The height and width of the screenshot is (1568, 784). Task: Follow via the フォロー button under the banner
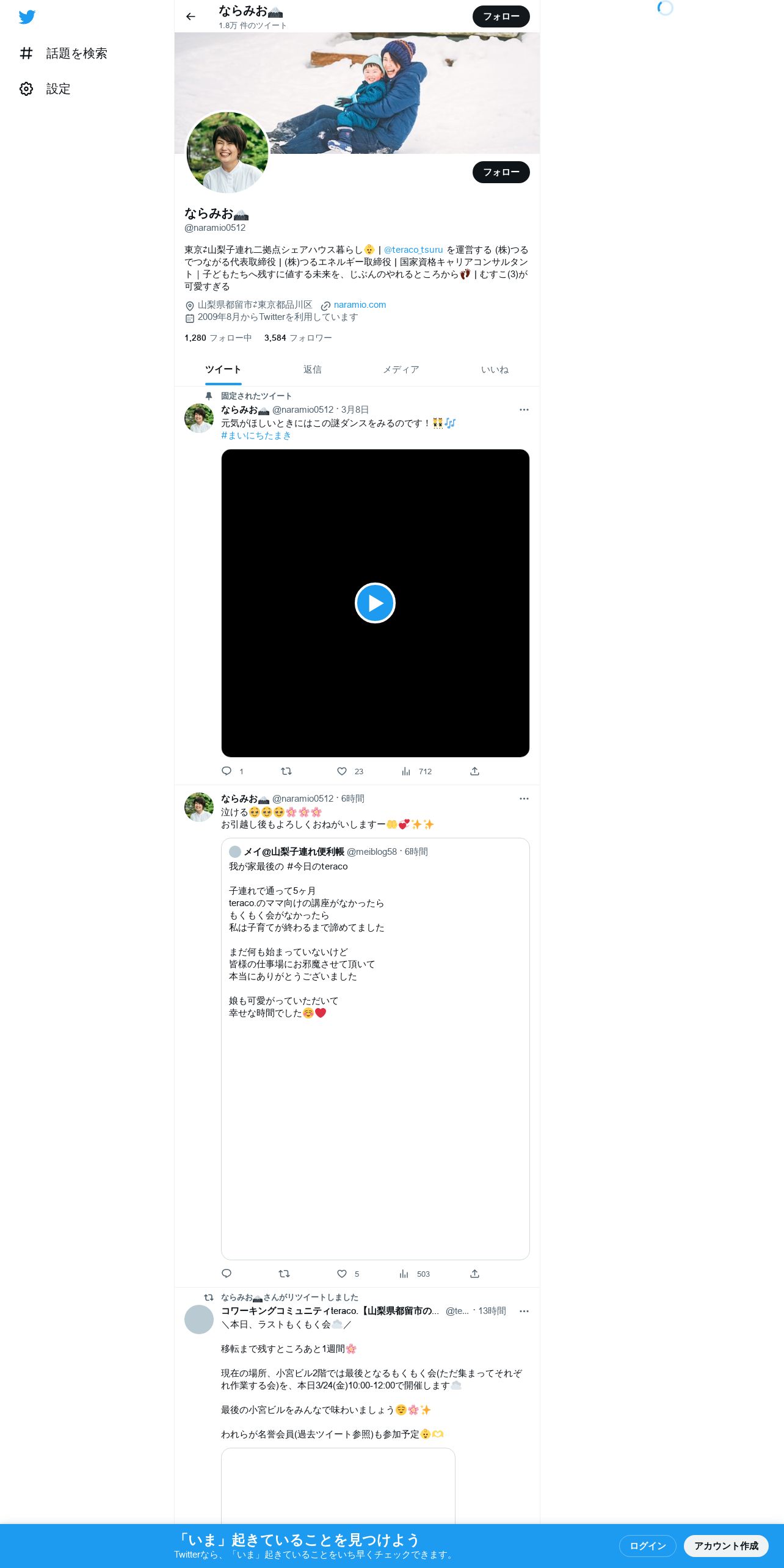click(501, 172)
